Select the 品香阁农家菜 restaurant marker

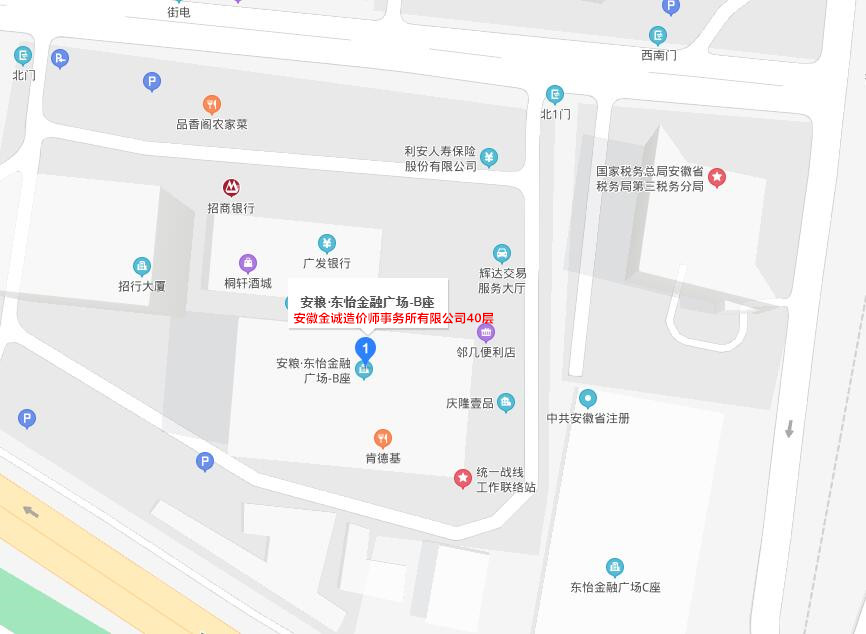(x=211, y=104)
